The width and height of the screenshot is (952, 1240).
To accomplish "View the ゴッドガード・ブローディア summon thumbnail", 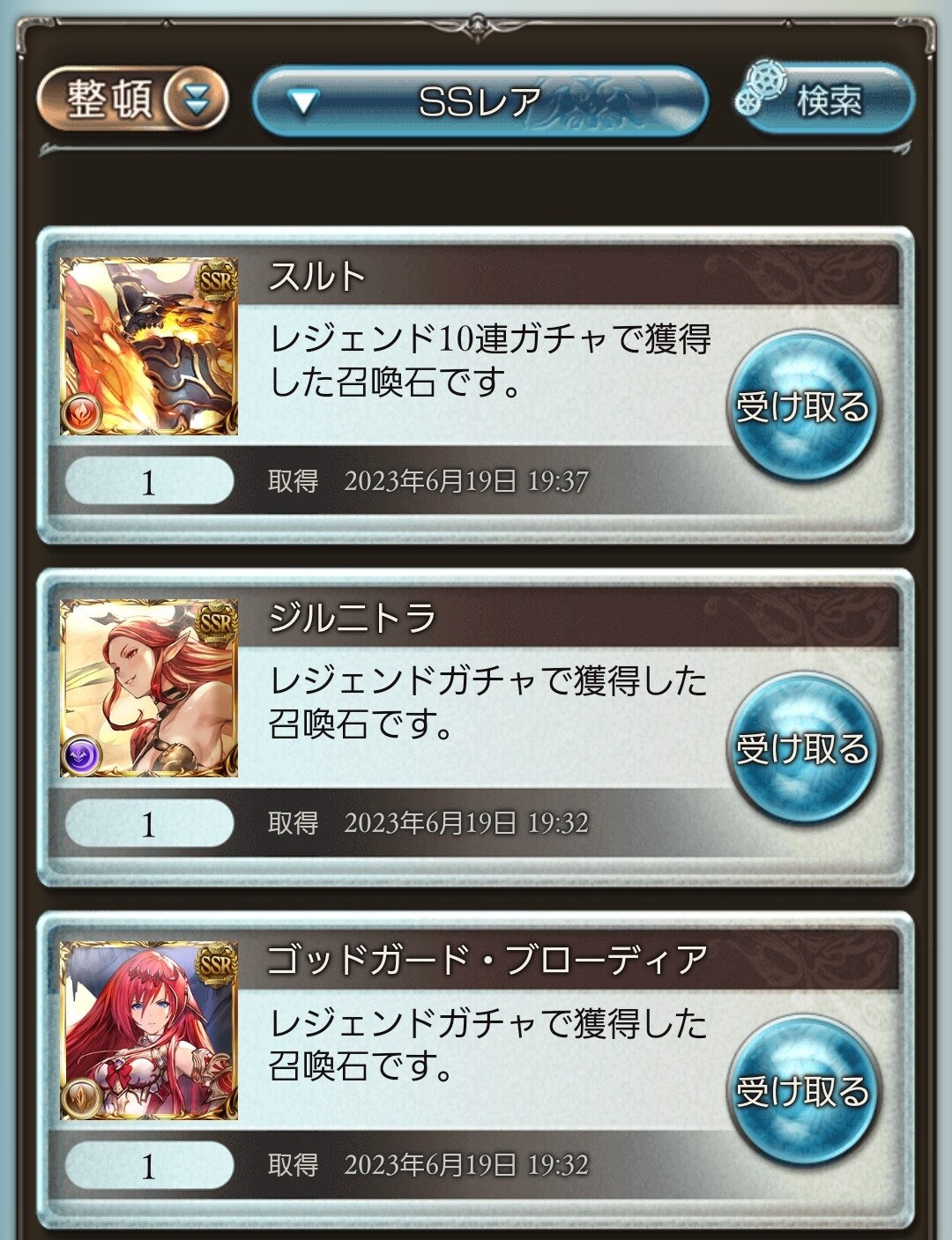I will click(149, 1030).
